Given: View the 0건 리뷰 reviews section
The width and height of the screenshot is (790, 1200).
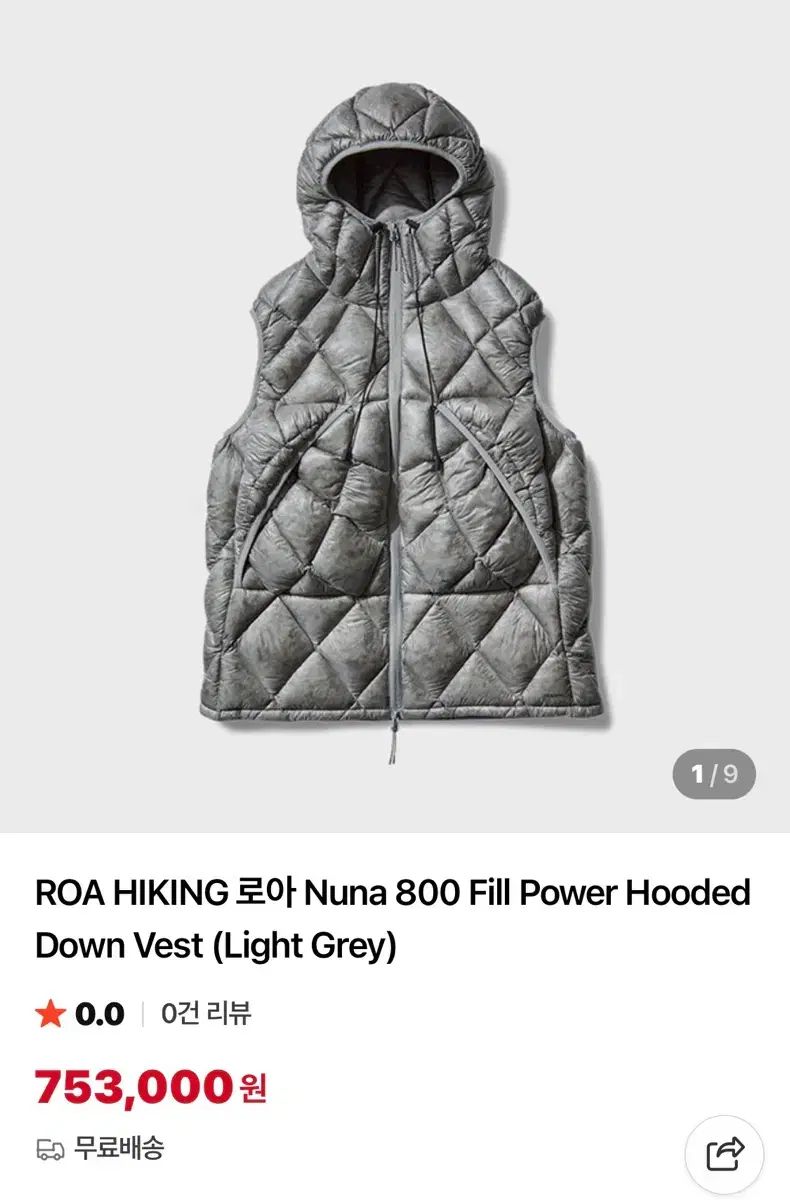Looking at the screenshot, I should point(206,1013).
